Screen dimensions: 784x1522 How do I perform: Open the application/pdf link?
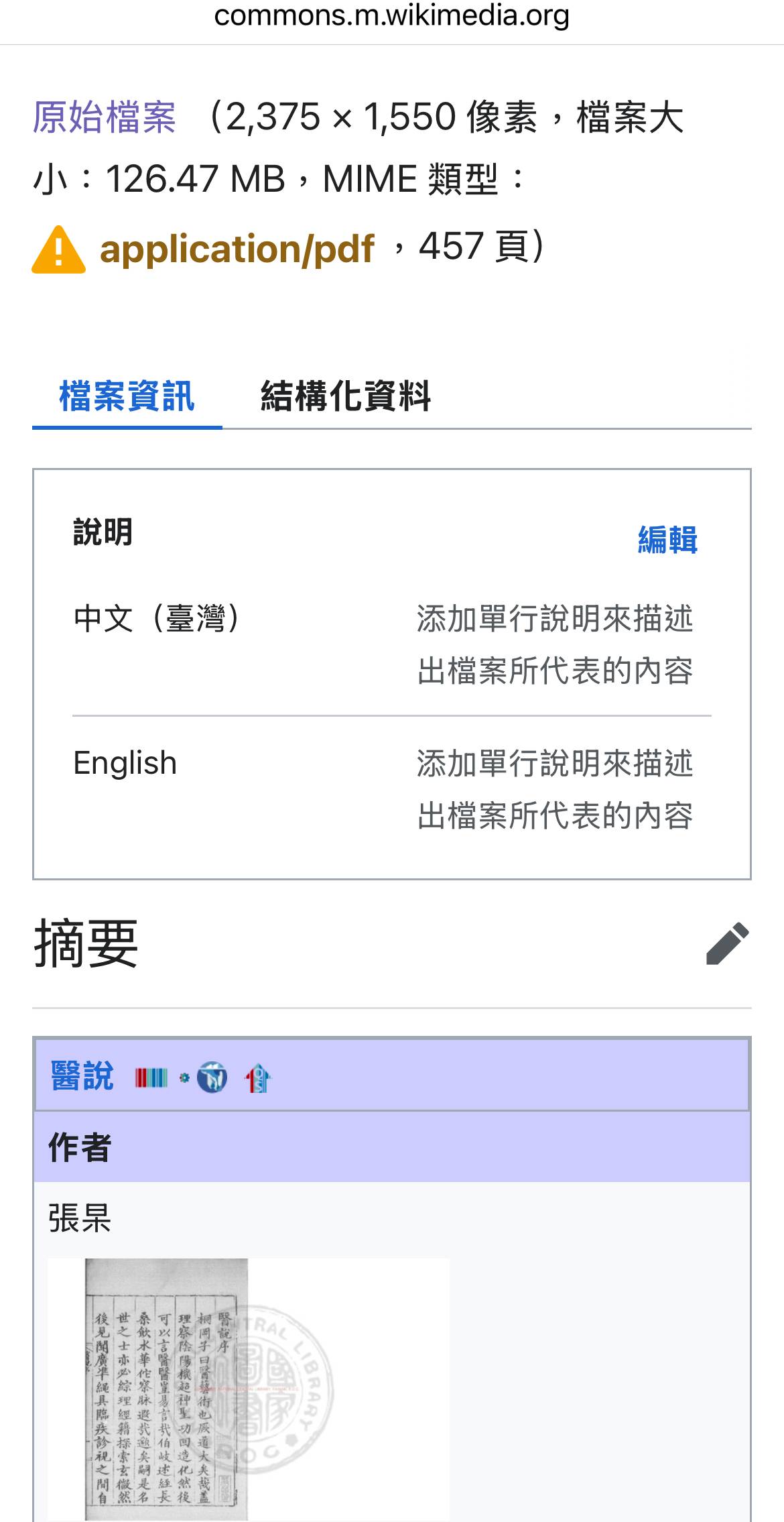pos(237,249)
